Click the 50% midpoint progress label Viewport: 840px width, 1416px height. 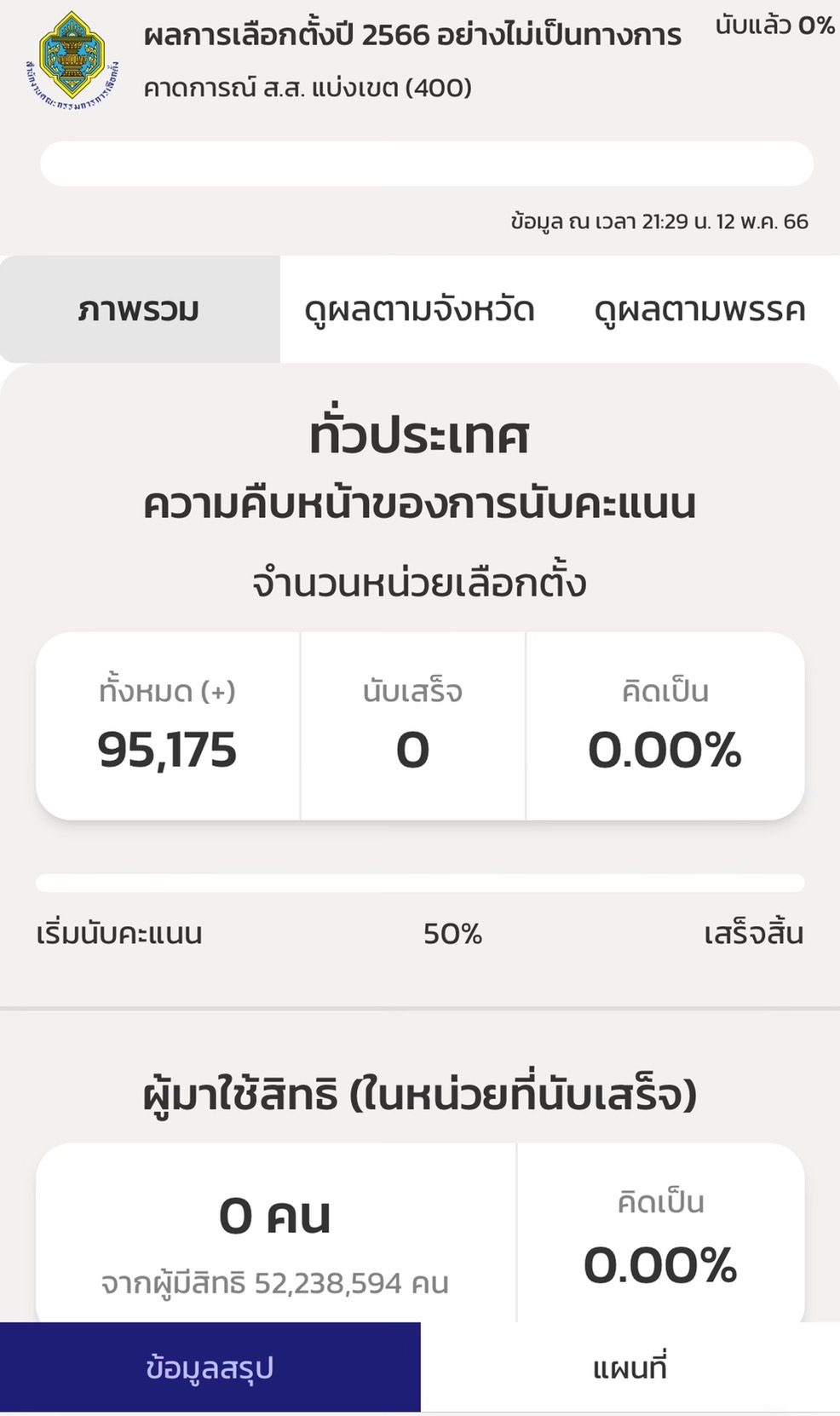[452, 934]
